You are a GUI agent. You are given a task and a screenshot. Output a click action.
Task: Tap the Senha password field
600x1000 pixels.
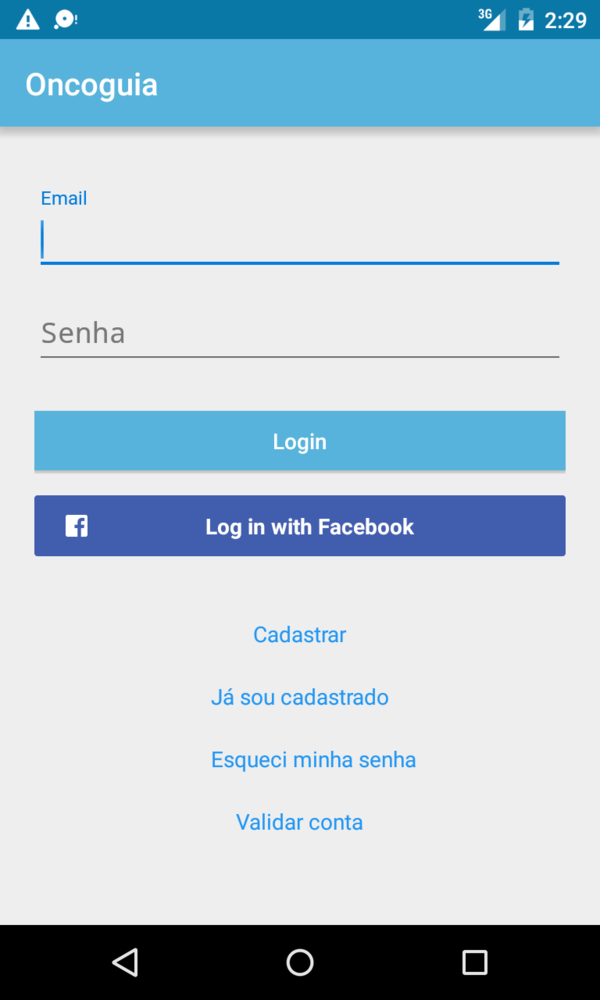click(299, 333)
